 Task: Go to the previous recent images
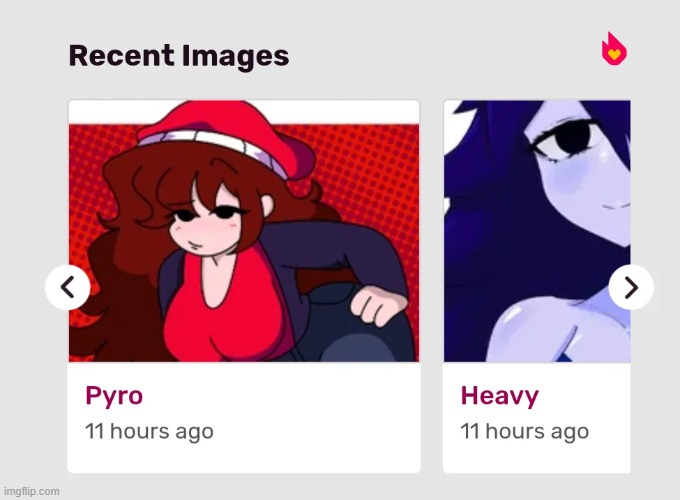(68, 288)
